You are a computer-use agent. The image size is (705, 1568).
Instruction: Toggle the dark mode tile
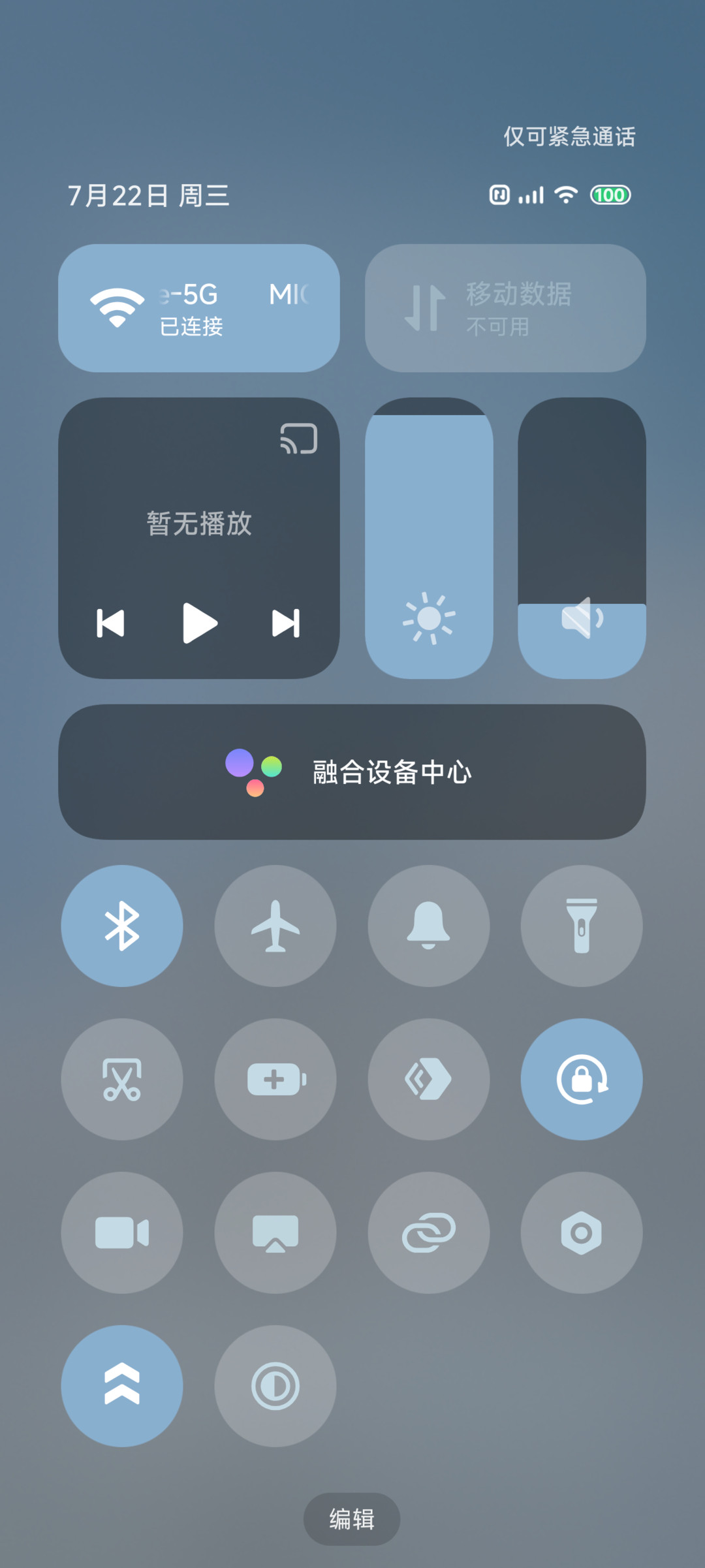pyautogui.click(x=275, y=1386)
